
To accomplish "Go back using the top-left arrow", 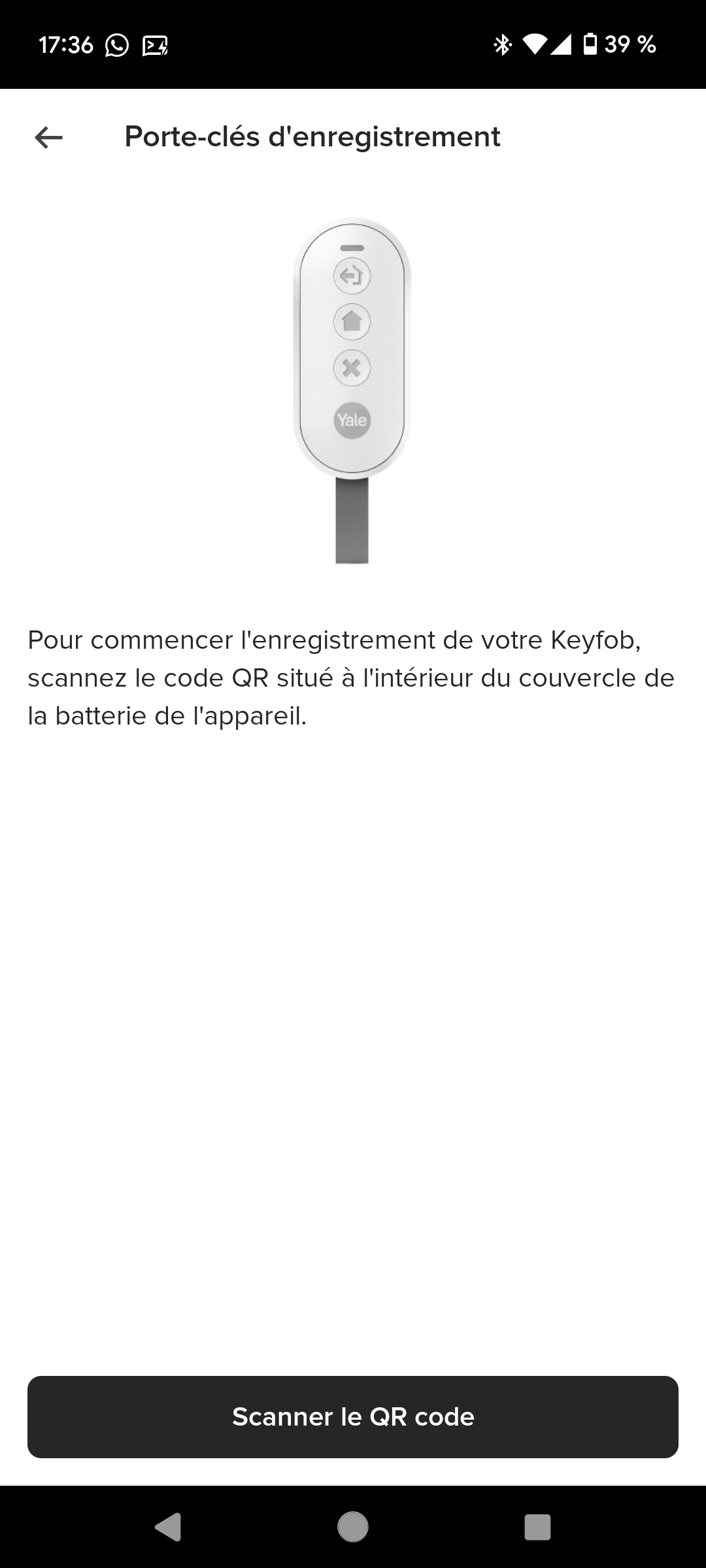I will (x=48, y=137).
